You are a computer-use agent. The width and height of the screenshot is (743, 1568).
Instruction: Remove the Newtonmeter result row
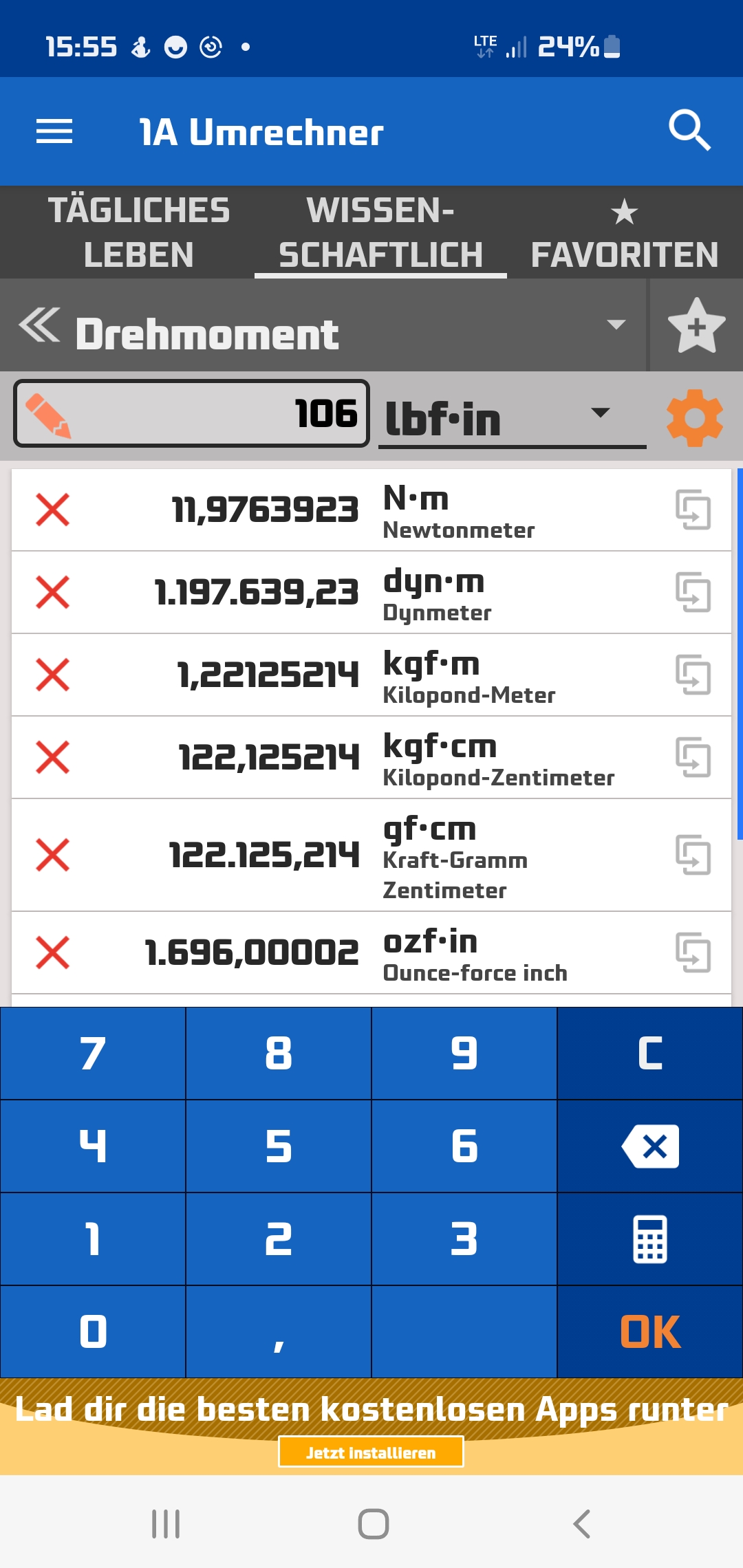[53, 510]
